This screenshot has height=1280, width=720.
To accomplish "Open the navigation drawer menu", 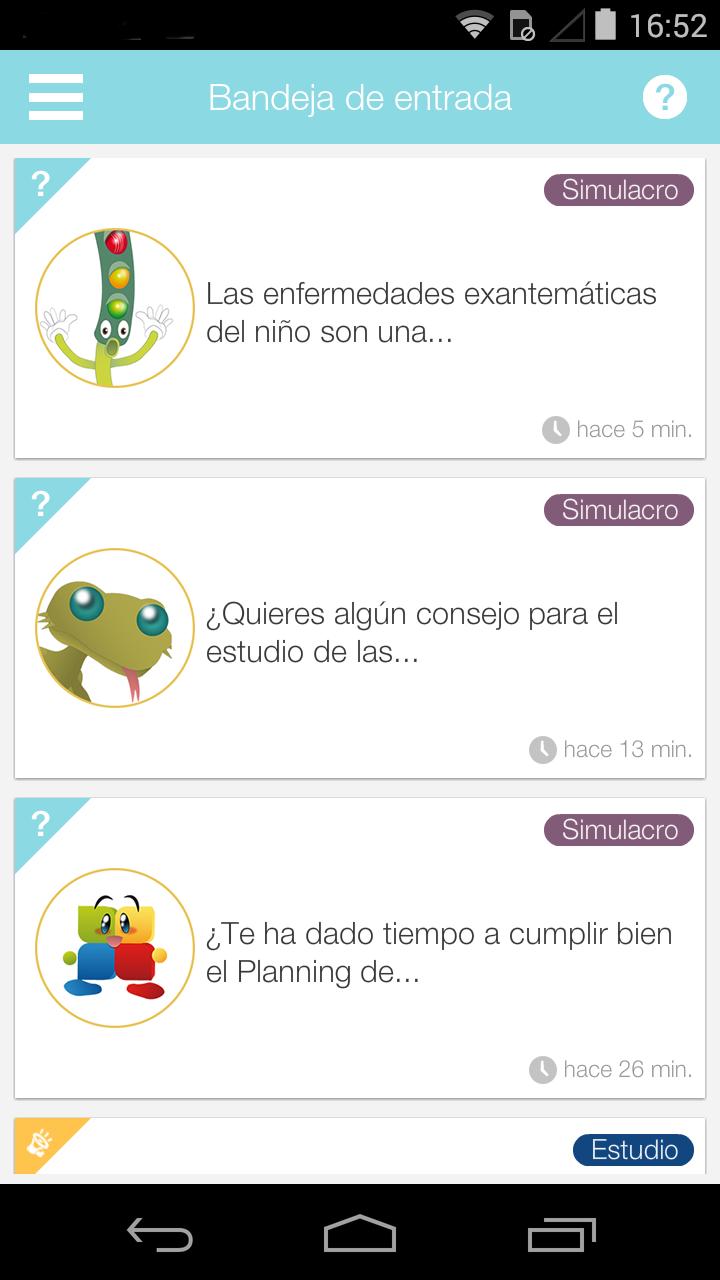I will click(x=55, y=97).
